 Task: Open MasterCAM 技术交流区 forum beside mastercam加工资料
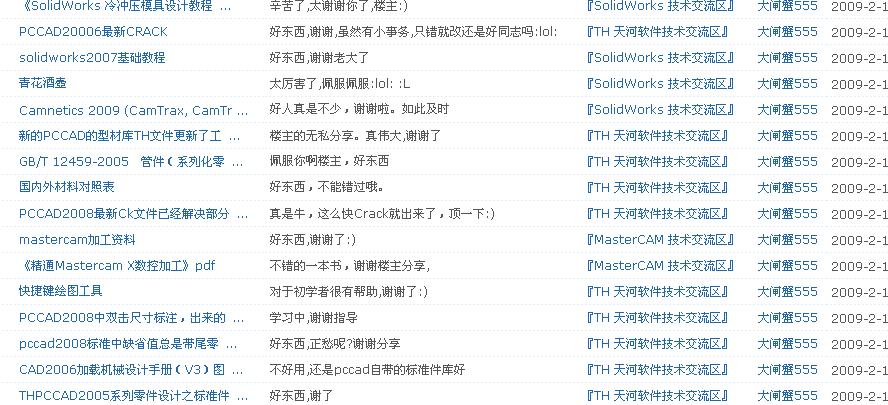(x=660, y=239)
